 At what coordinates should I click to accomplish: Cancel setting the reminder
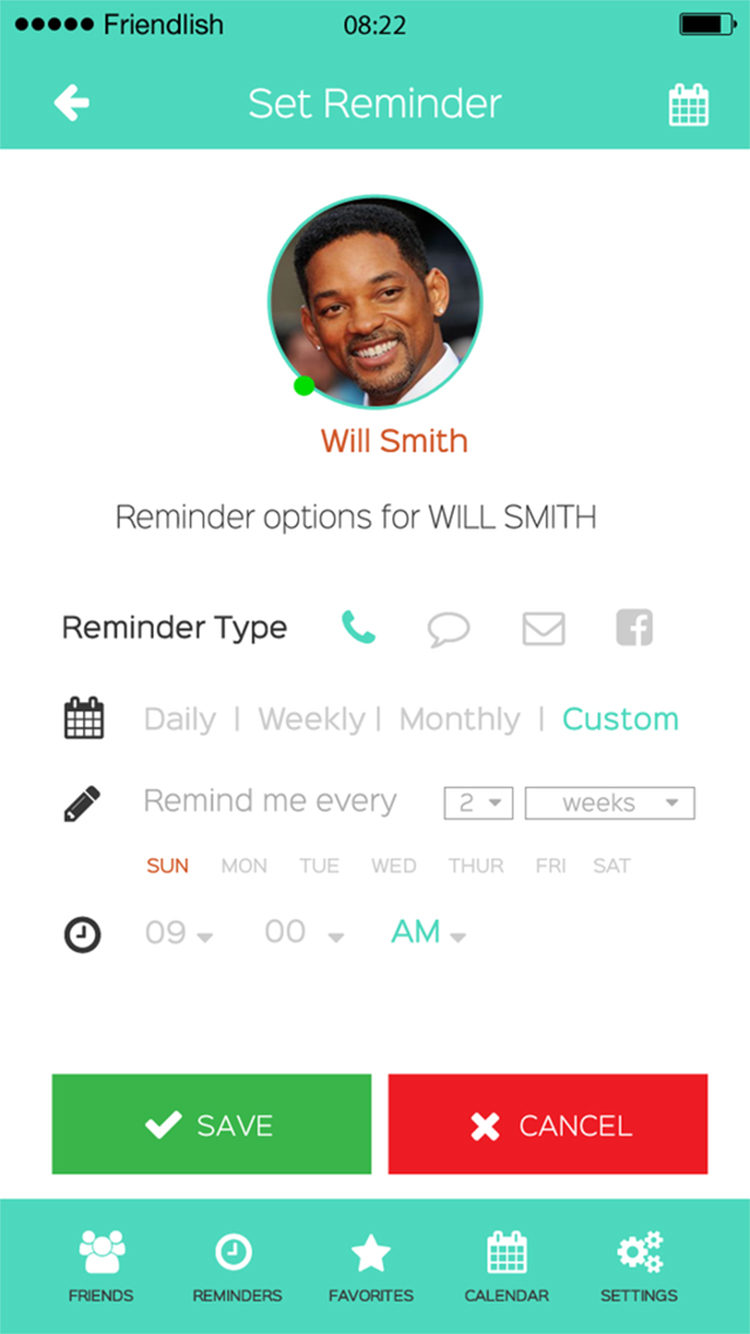[x=548, y=1125]
